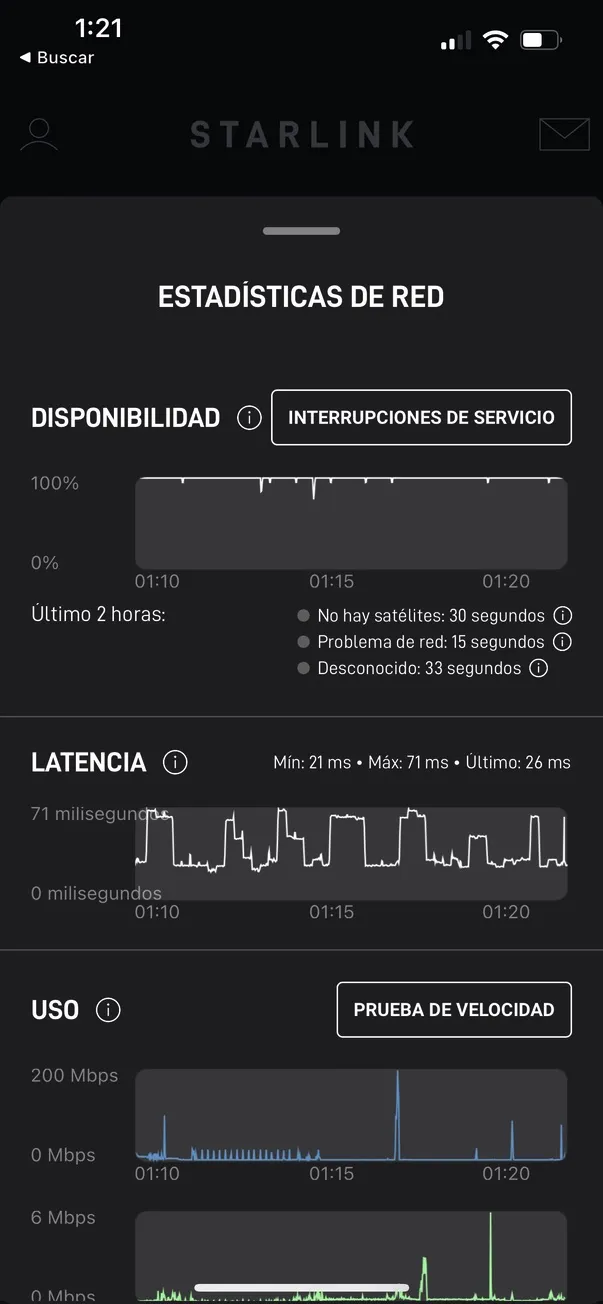
Task: Open info icon next to Disponibilidad
Action: pos(249,417)
